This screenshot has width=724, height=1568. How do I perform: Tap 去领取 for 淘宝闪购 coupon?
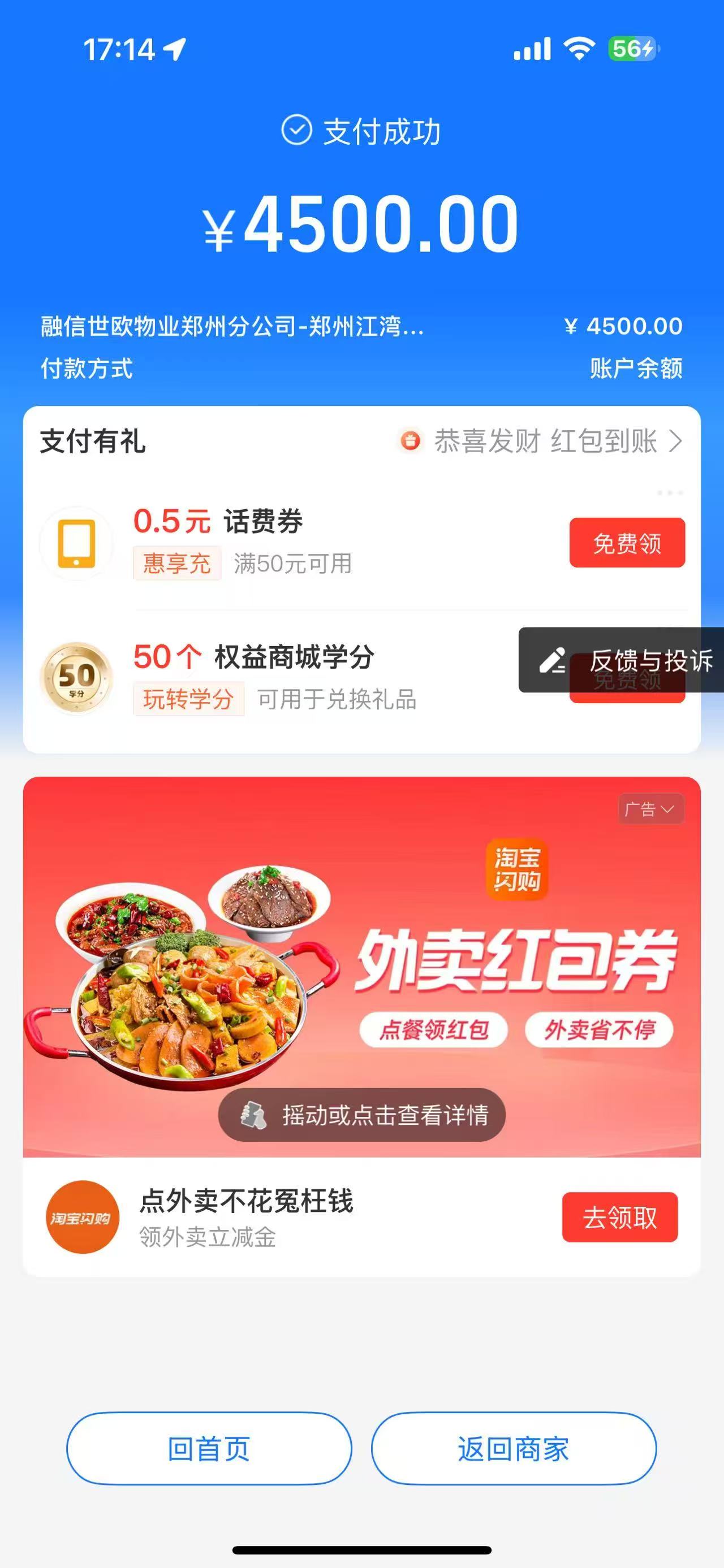(x=619, y=1218)
